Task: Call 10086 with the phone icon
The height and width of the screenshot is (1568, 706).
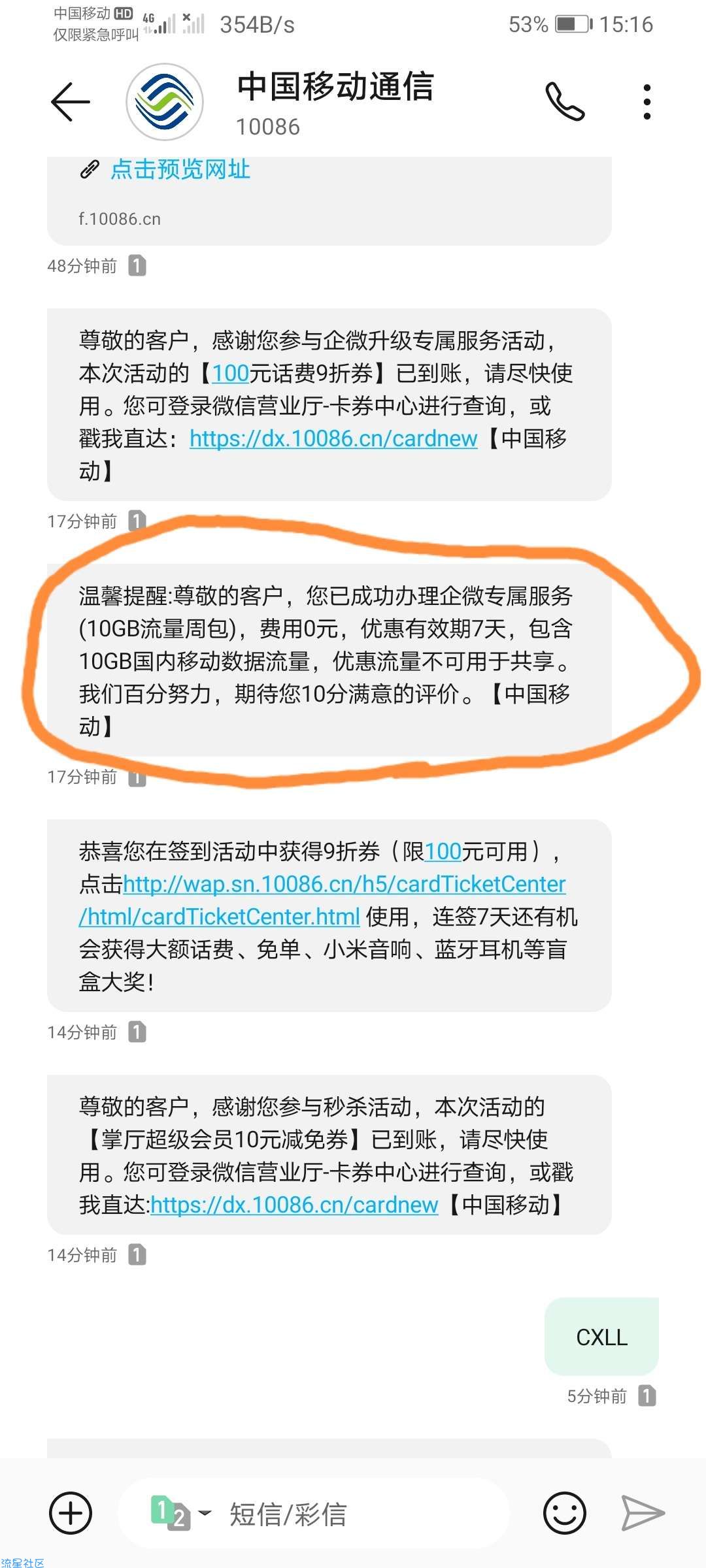Action: point(565,102)
